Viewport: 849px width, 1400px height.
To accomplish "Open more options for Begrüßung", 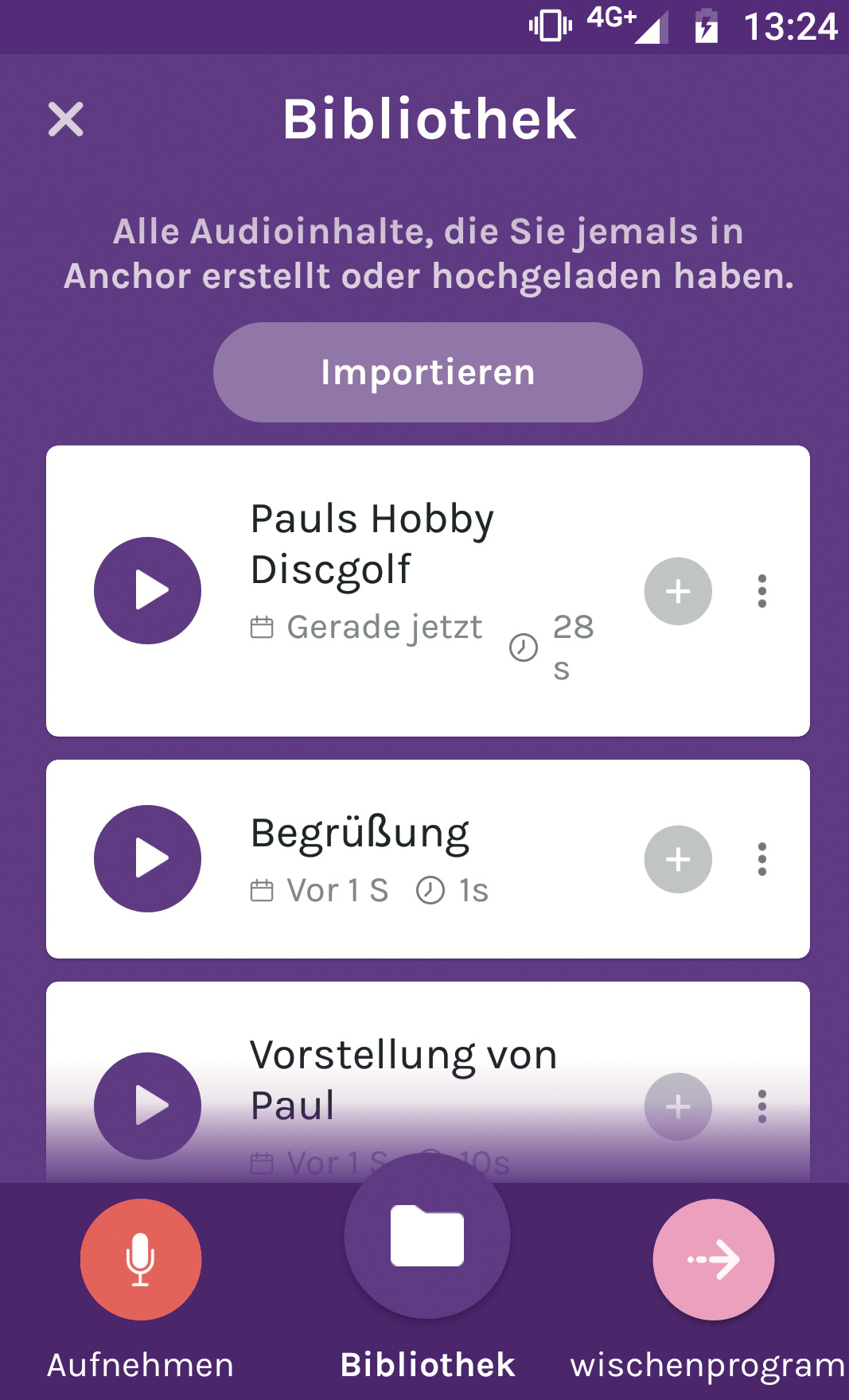I will pyautogui.click(x=762, y=859).
